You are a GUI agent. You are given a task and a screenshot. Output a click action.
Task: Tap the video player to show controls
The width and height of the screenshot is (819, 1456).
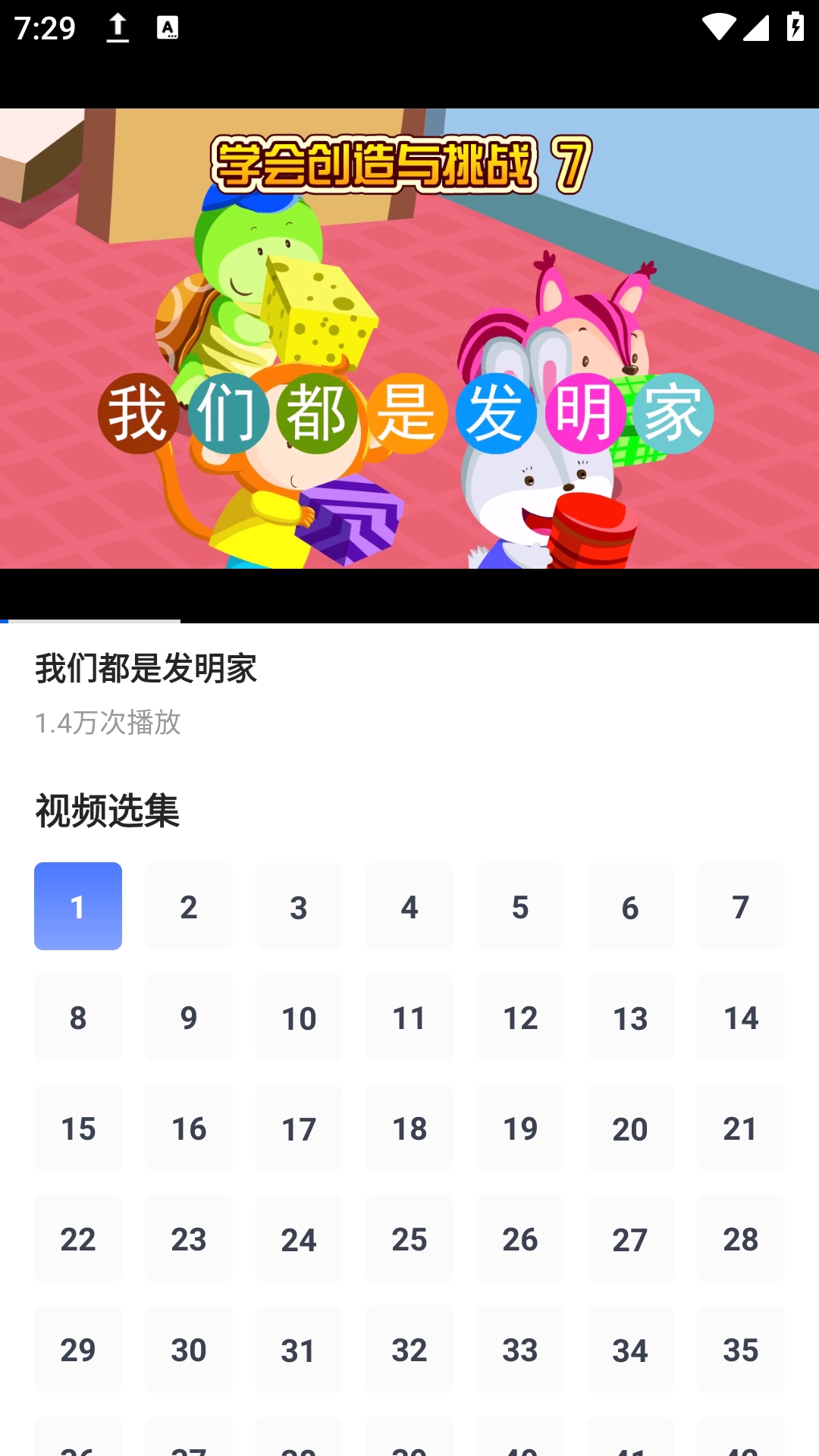(409, 338)
